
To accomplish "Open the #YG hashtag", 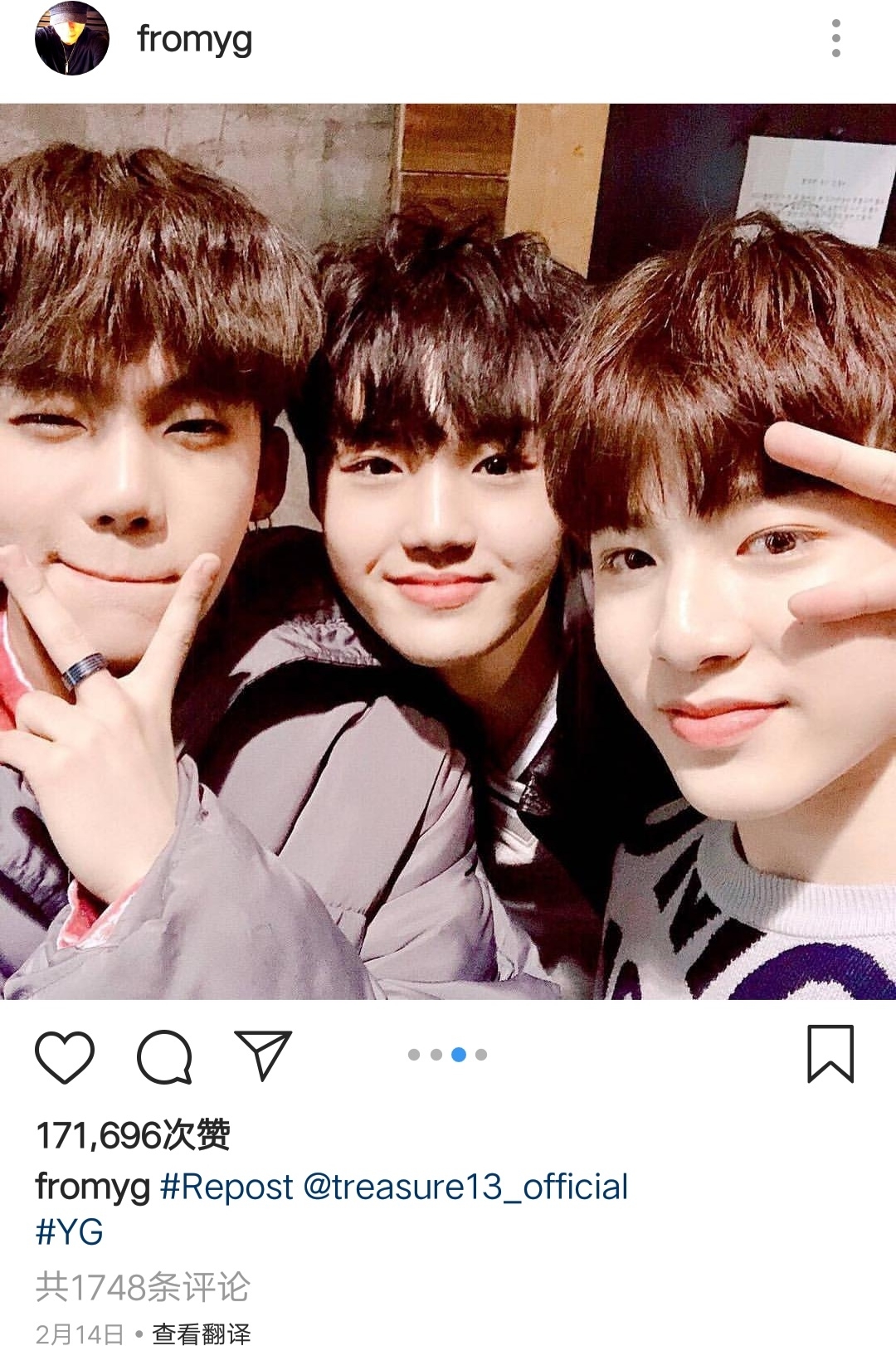I will (70, 1231).
